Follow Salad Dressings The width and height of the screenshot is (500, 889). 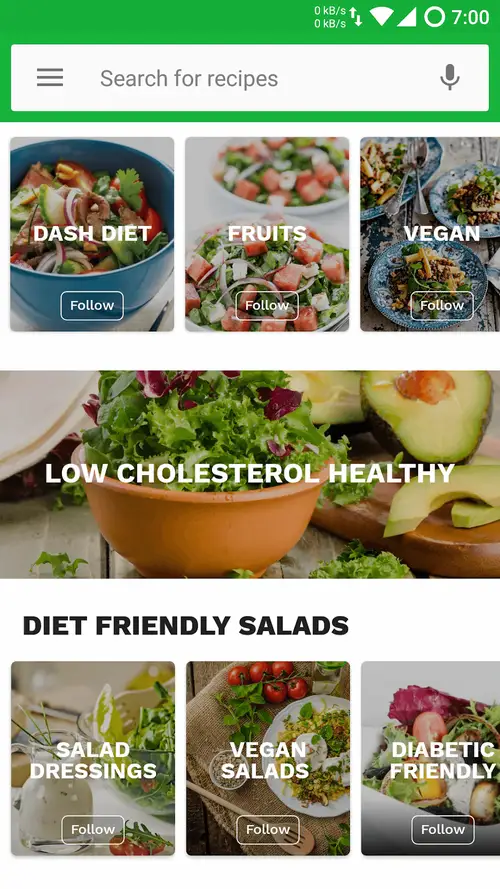click(x=93, y=829)
